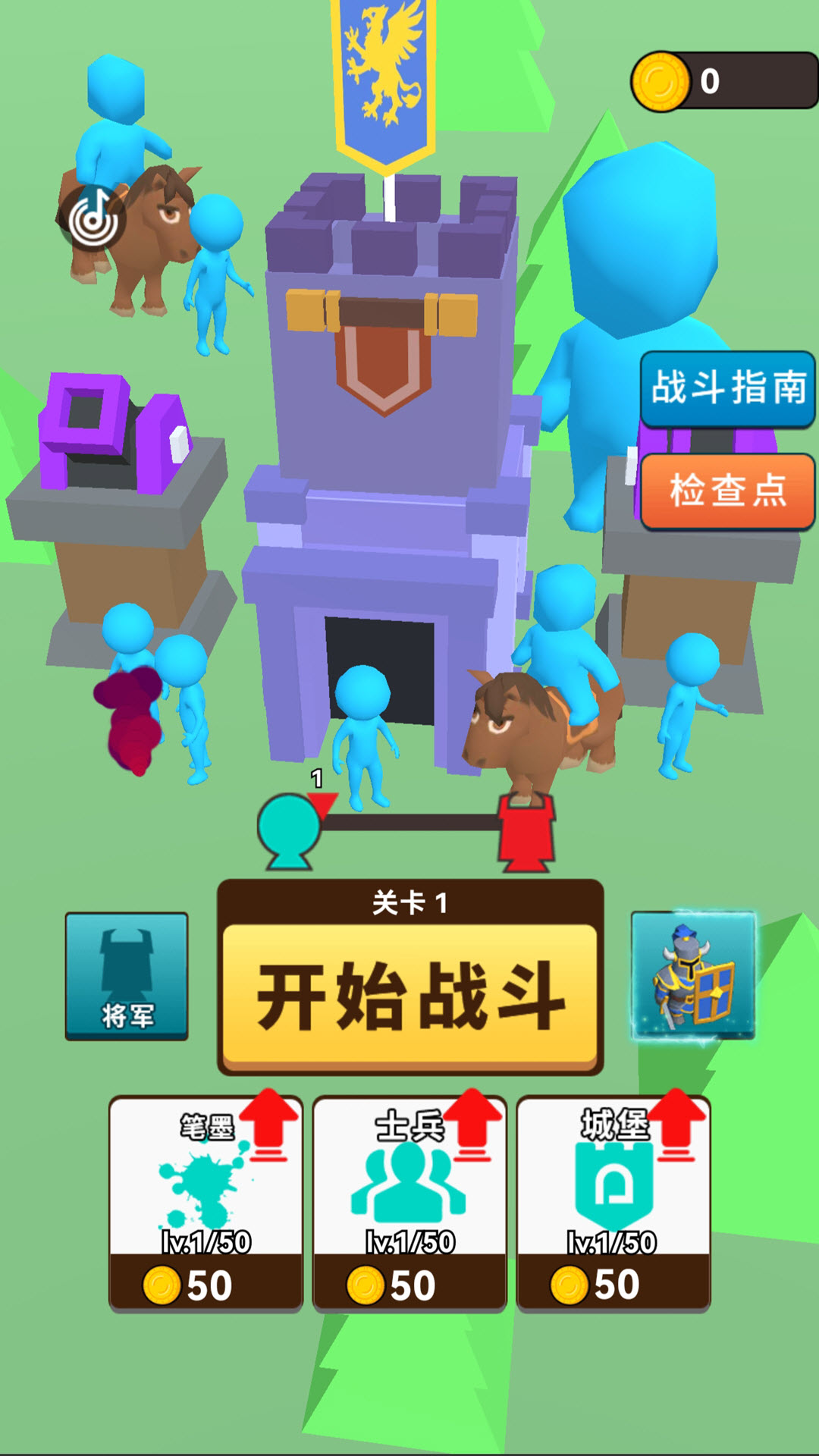The height and width of the screenshot is (1456, 819).
Task: Upgrade 士兵 soldiers for 50 coins
Action: pos(409,1203)
